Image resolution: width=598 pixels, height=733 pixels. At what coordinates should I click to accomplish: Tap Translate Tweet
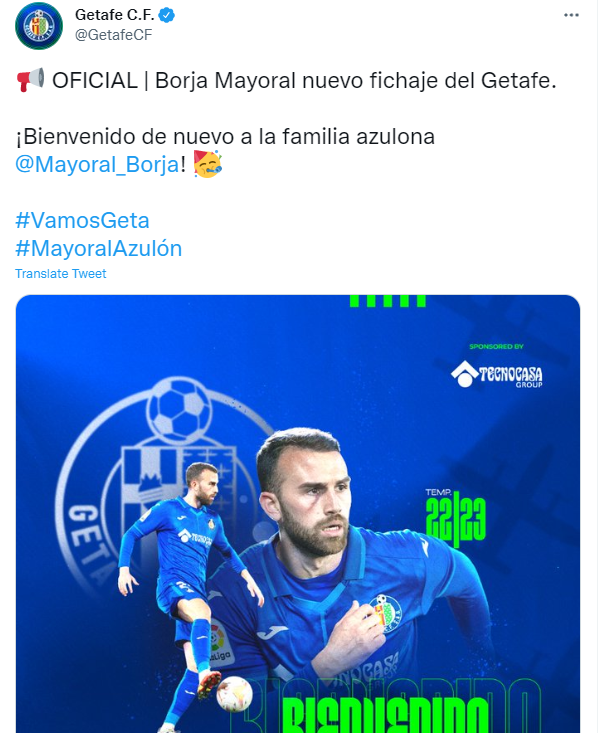click(x=61, y=273)
